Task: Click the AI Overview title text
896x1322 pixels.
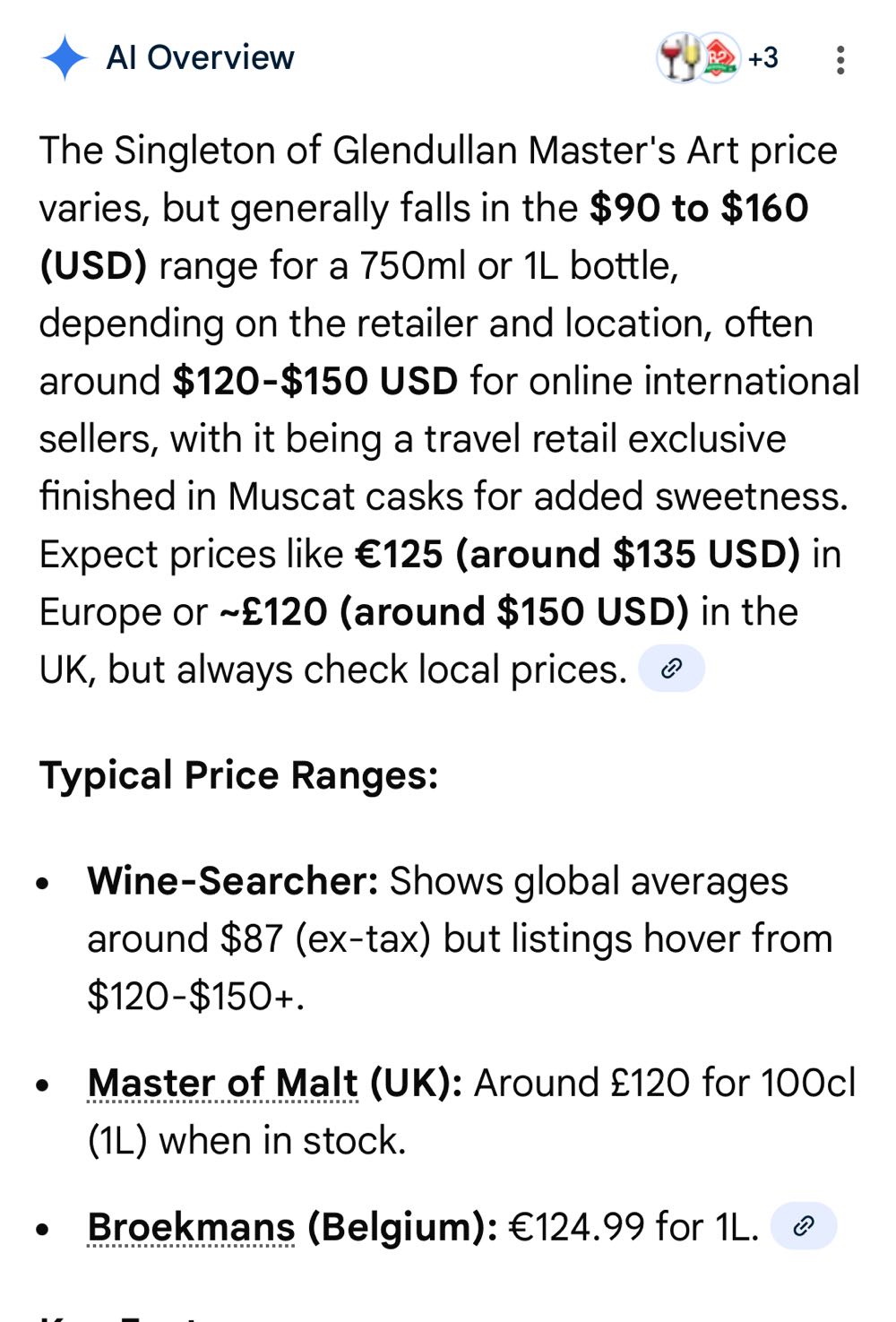Action: pos(199,56)
